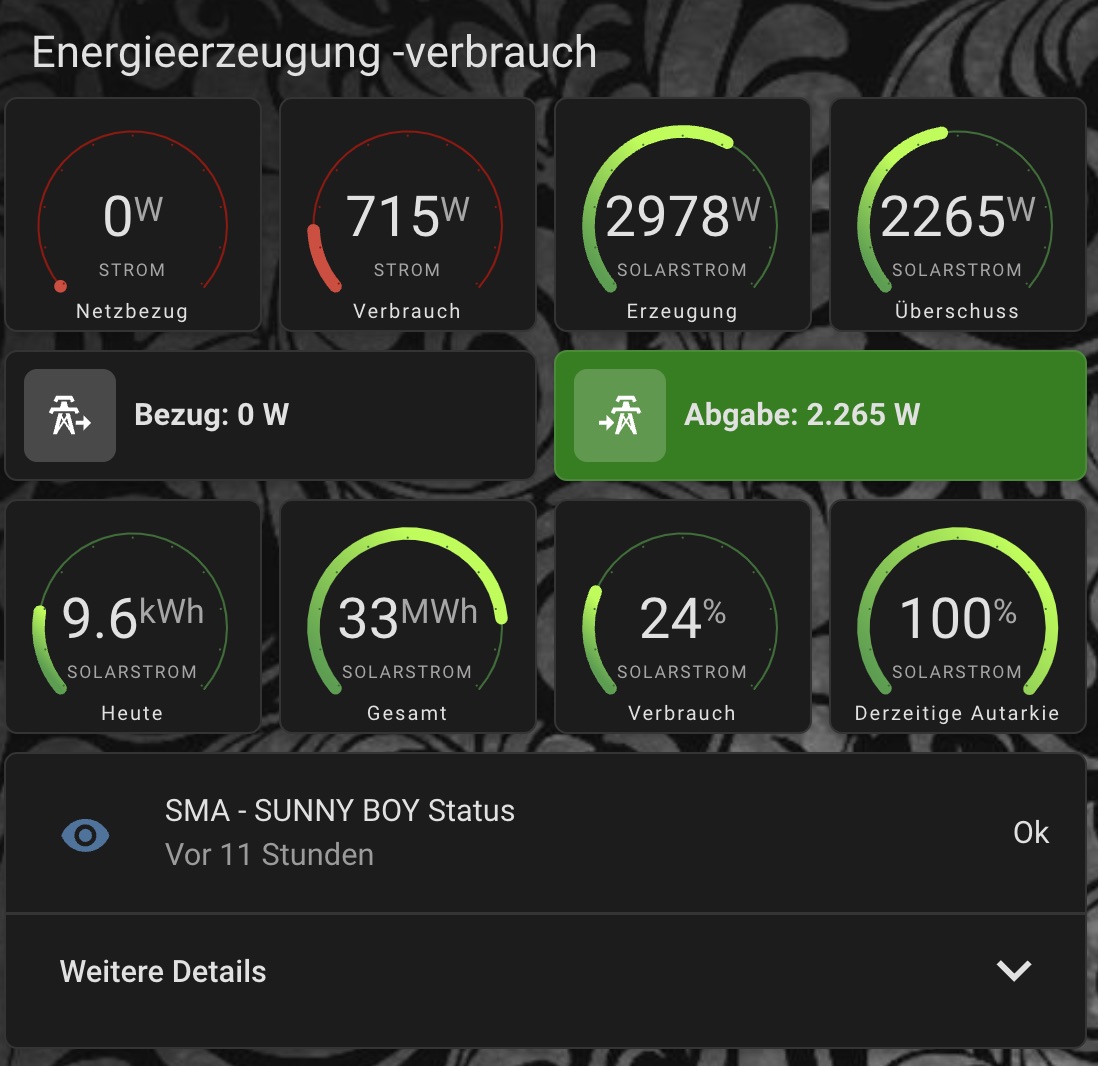View the Überschuss gauge details
1098x1066 pixels.
(x=957, y=215)
